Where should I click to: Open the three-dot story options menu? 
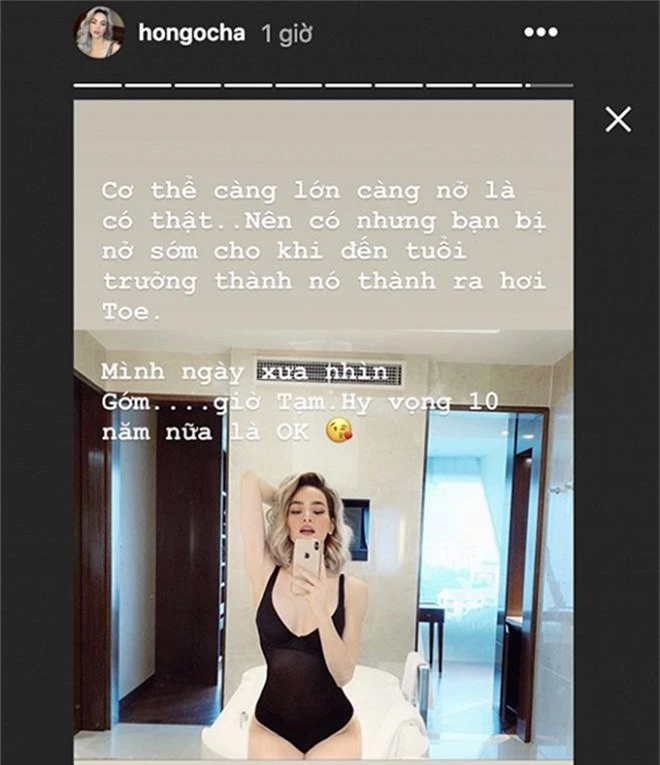click(x=541, y=33)
